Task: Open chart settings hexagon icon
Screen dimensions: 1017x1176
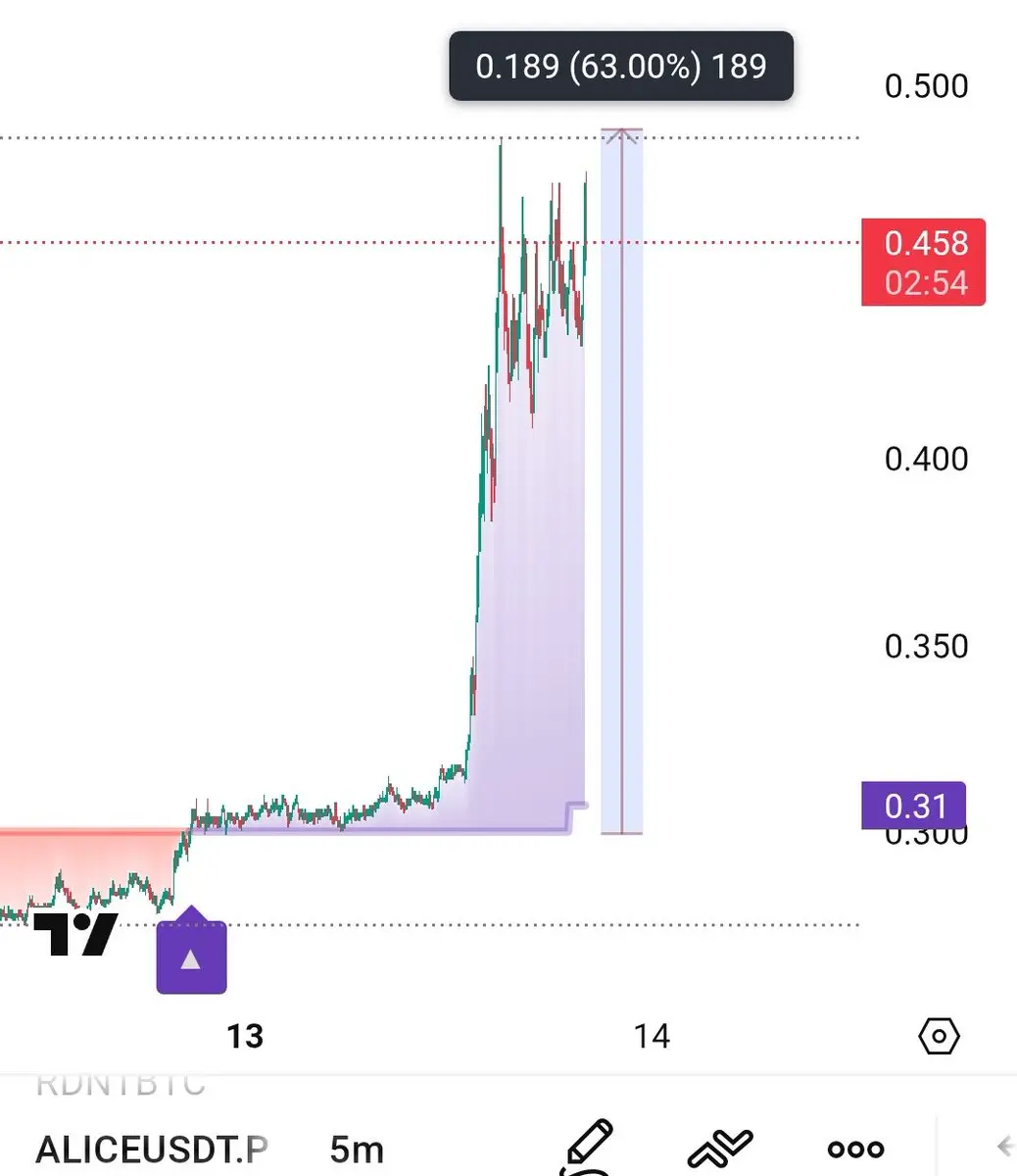Action: (x=939, y=1036)
